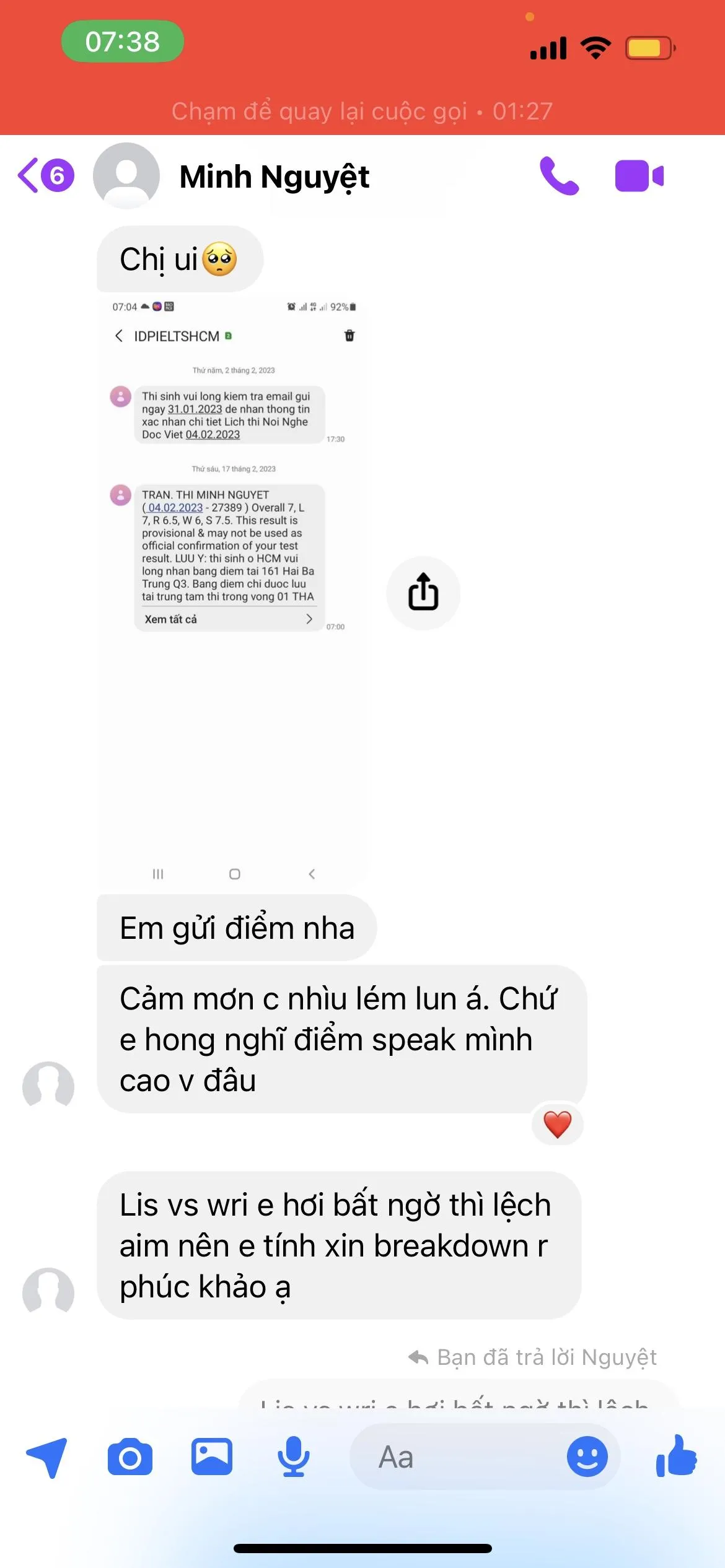View heart reaction on the message
Viewport: 725px width, 1568px height.
[557, 1124]
